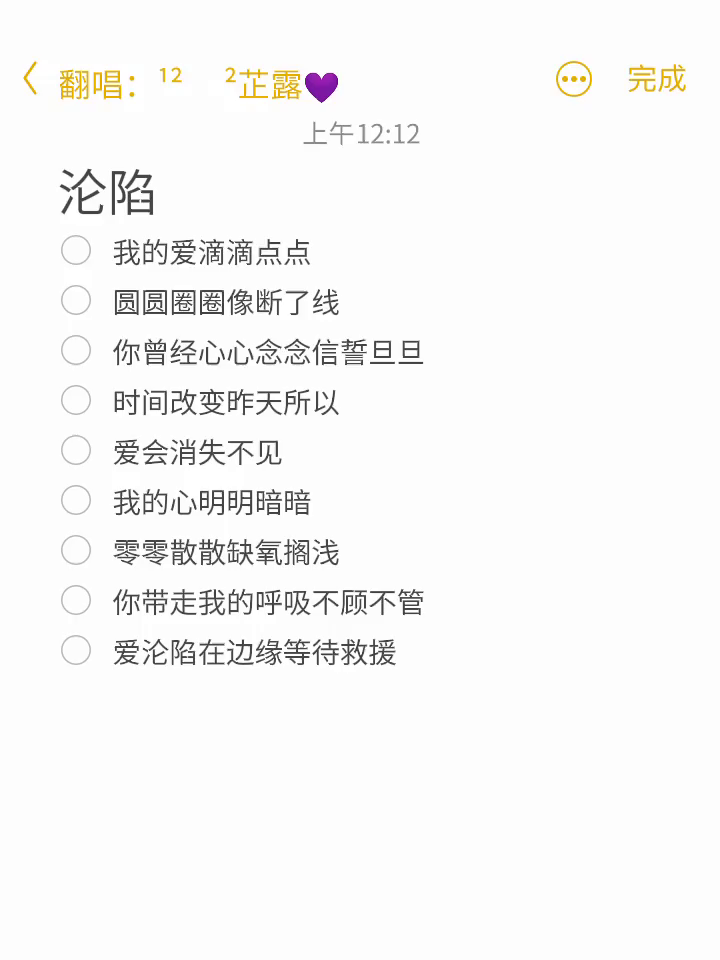The width and height of the screenshot is (720, 960).
Task: Tap 完成 to finish editing
Action: [656, 79]
